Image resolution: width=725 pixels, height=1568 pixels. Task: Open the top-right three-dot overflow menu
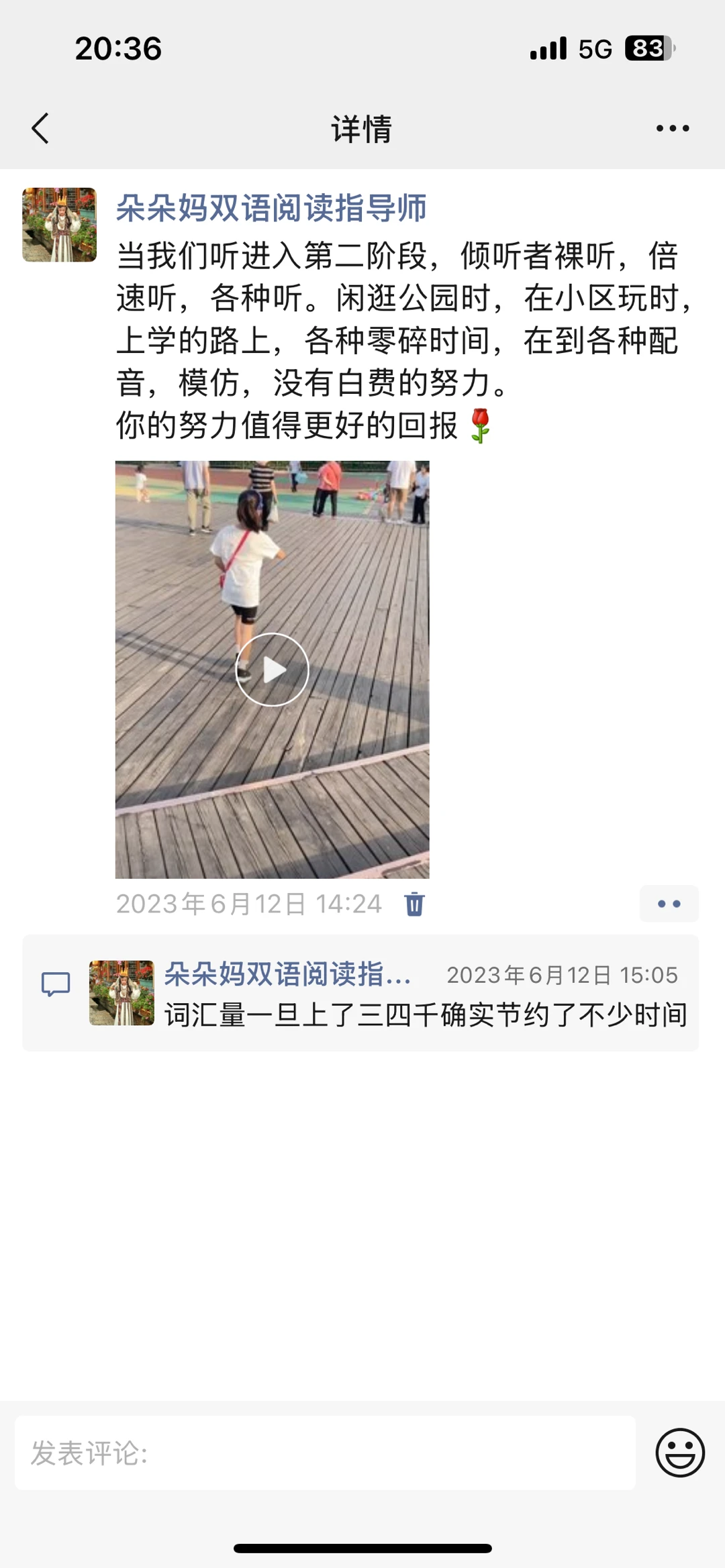coord(672,128)
